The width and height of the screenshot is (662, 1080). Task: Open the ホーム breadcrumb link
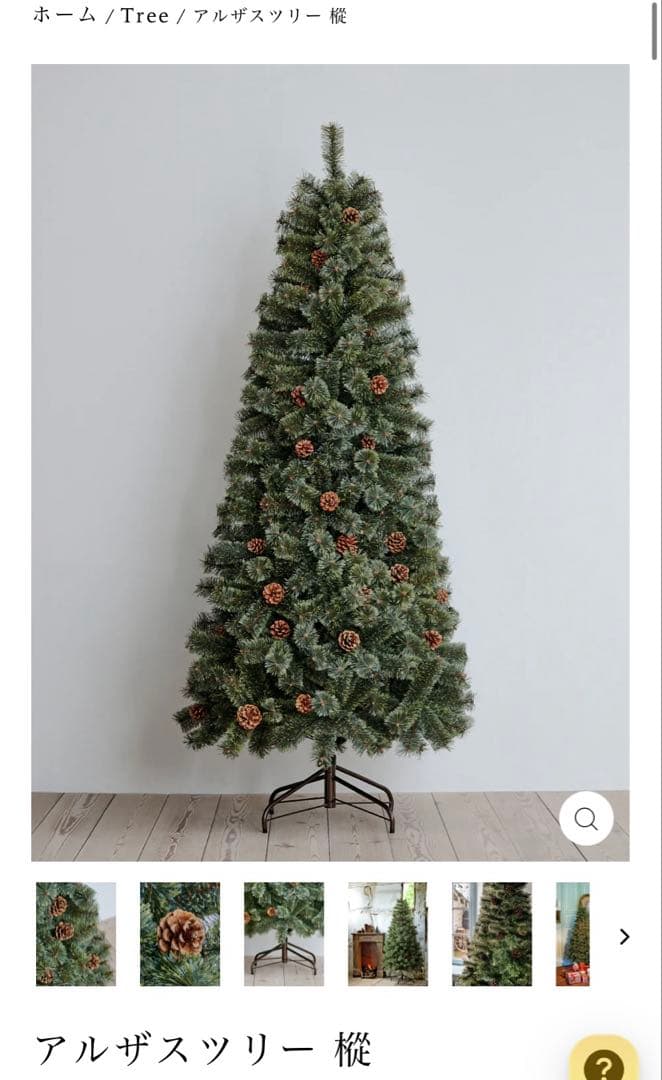coord(65,16)
